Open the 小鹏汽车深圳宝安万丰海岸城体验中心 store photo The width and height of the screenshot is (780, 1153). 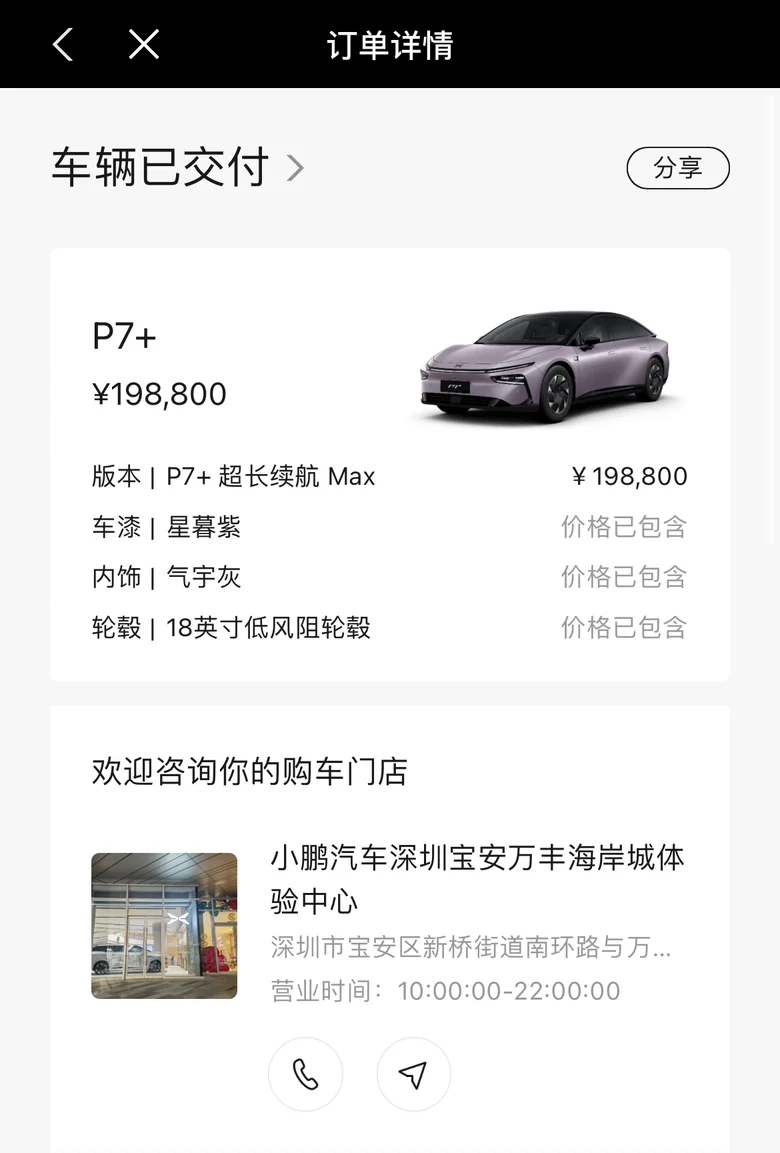click(x=164, y=925)
